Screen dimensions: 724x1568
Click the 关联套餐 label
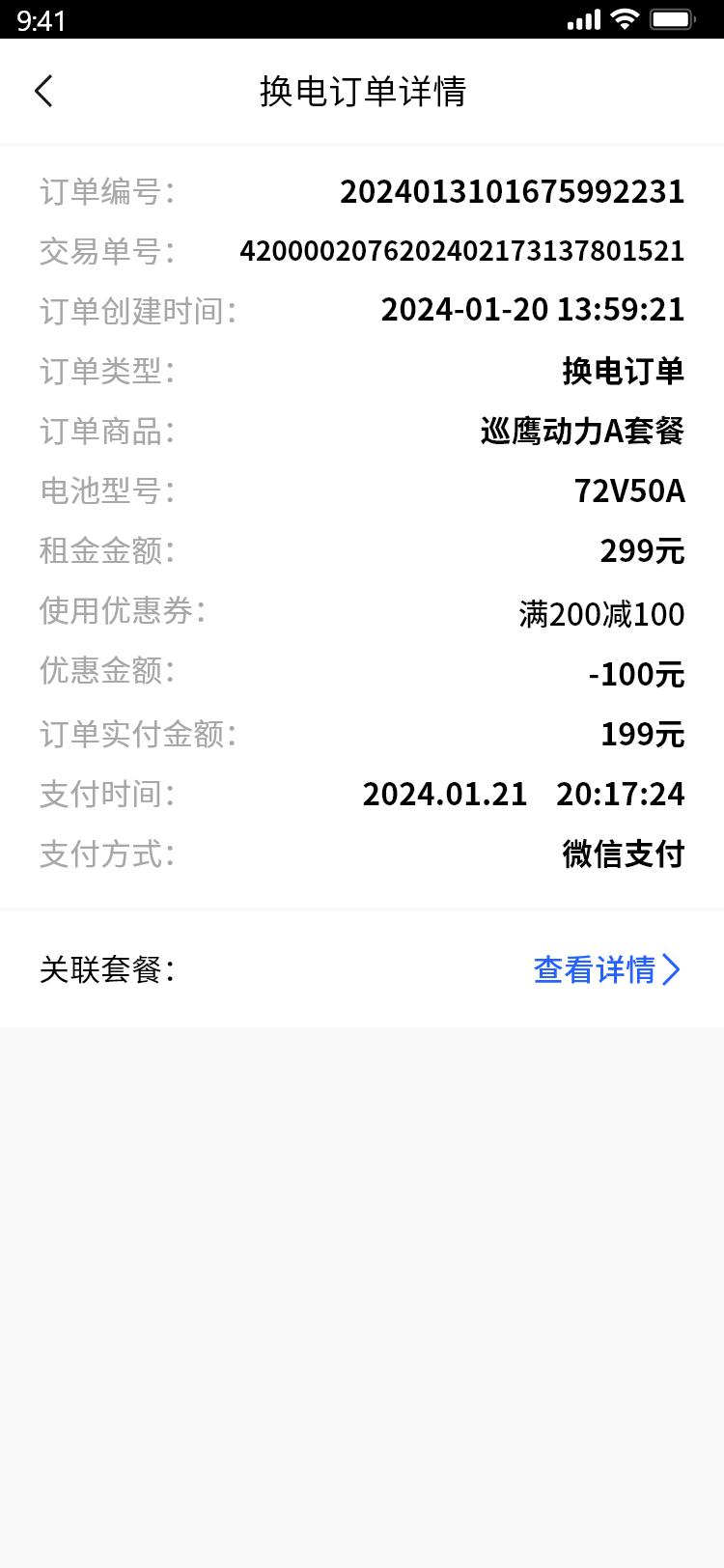pos(106,971)
